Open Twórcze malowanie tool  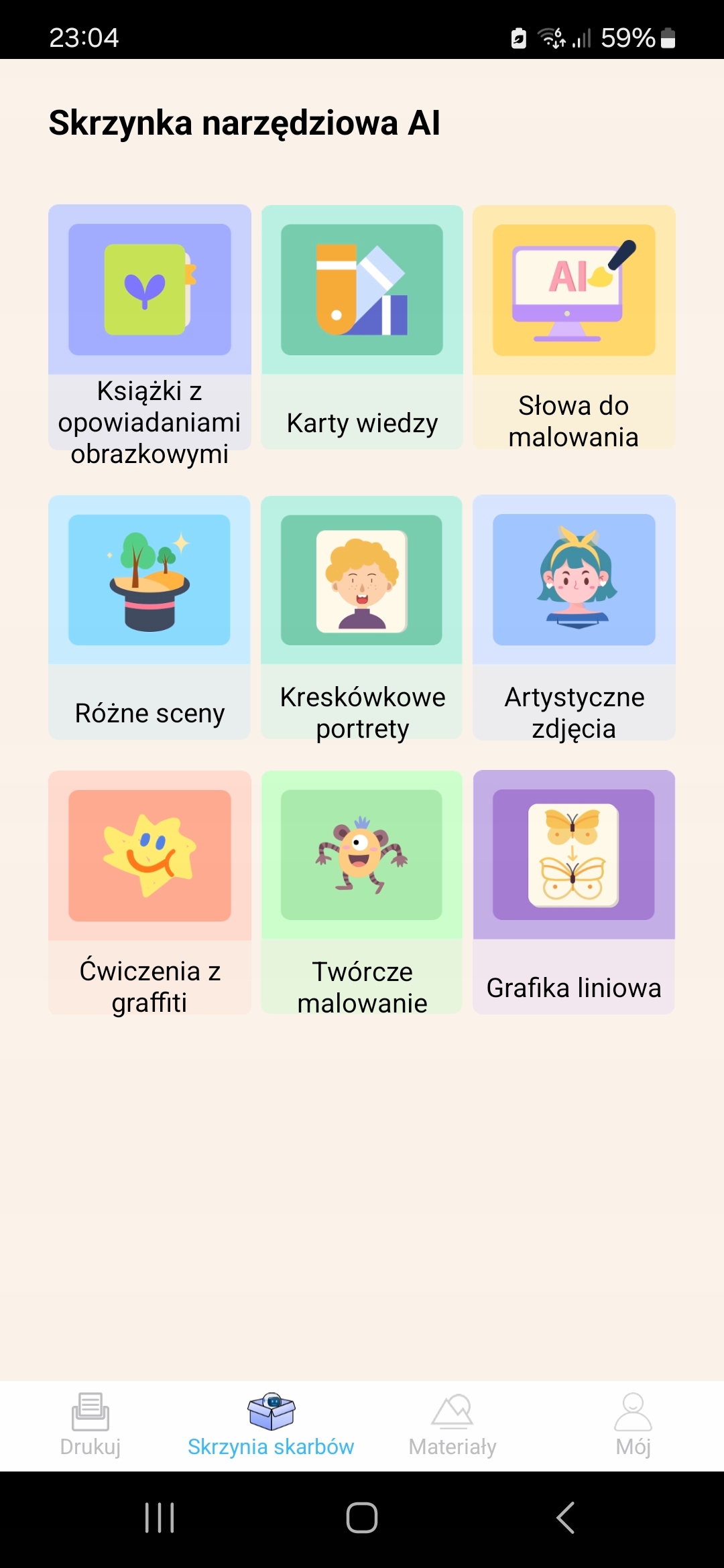tap(362, 891)
